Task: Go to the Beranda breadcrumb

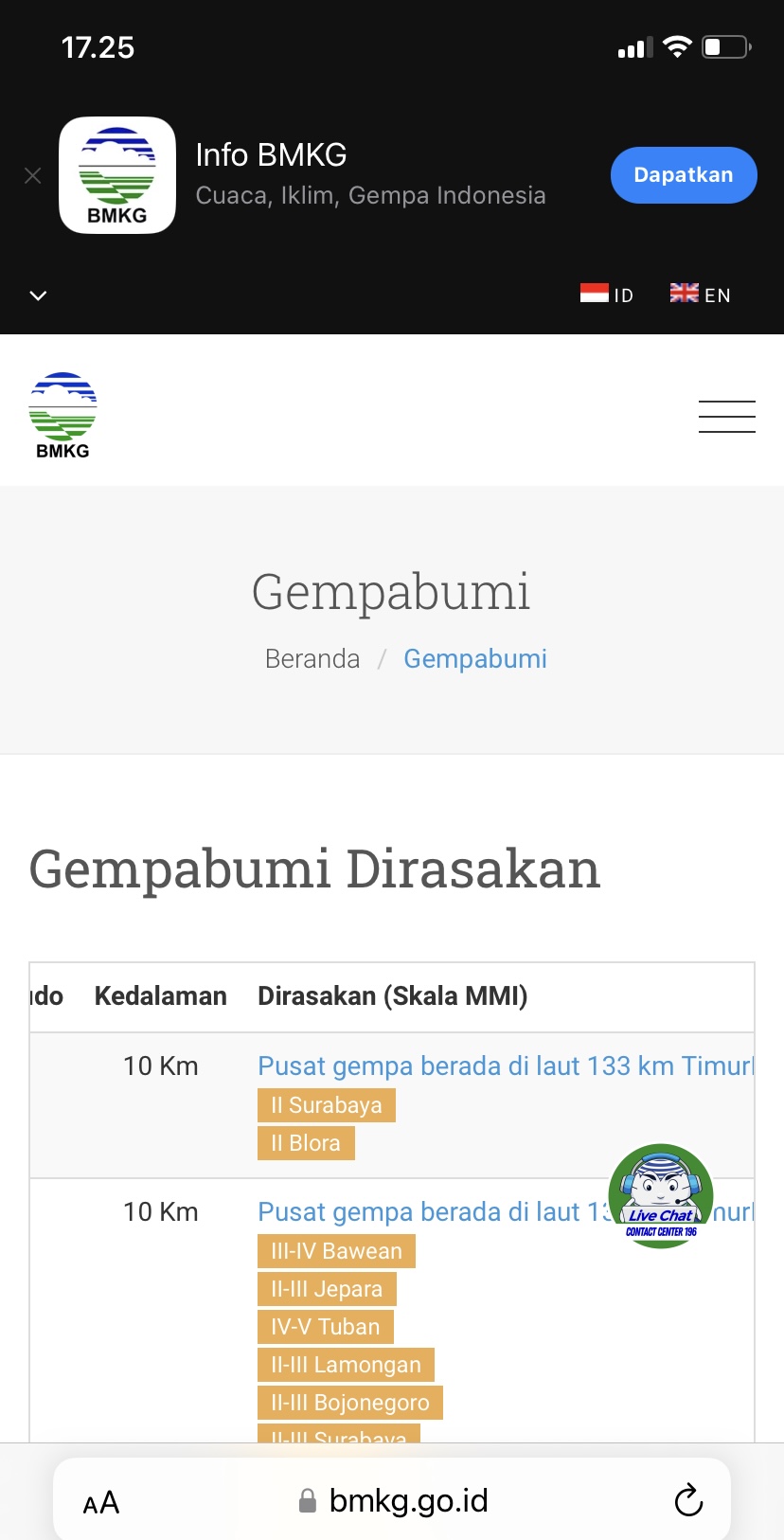Action: 312,659
